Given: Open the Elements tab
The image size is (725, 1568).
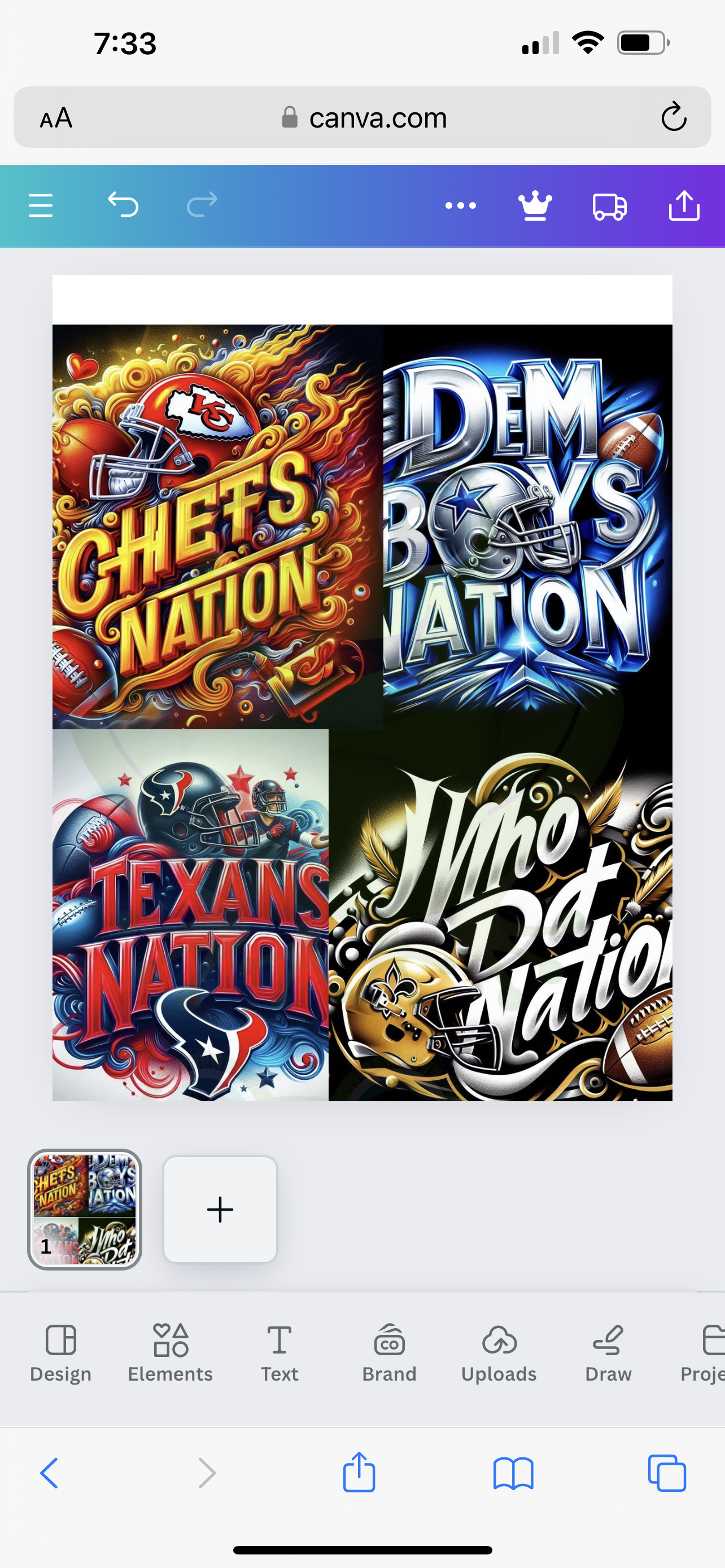Looking at the screenshot, I should (x=171, y=1352).
